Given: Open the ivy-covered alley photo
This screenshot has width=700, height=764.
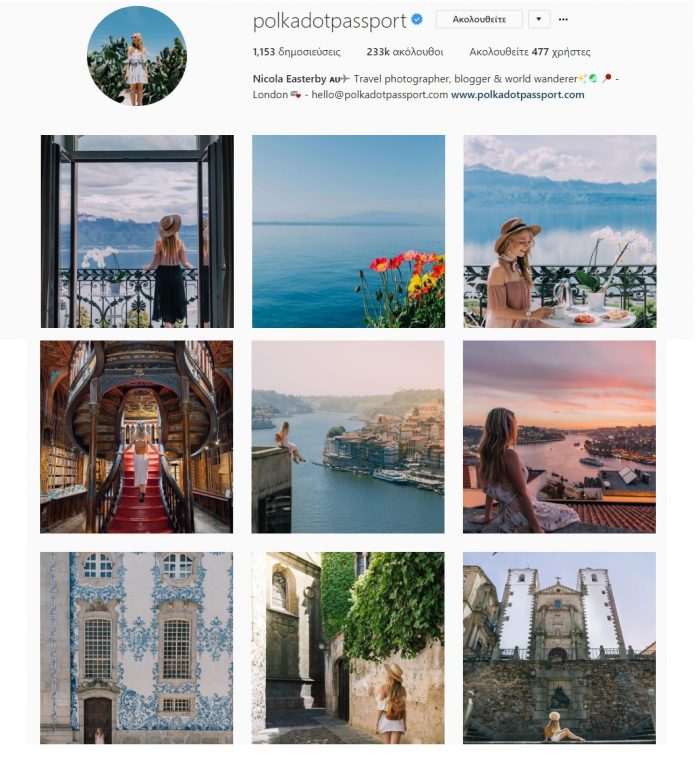Looking at the screenshot, I should tap(348, 647).
